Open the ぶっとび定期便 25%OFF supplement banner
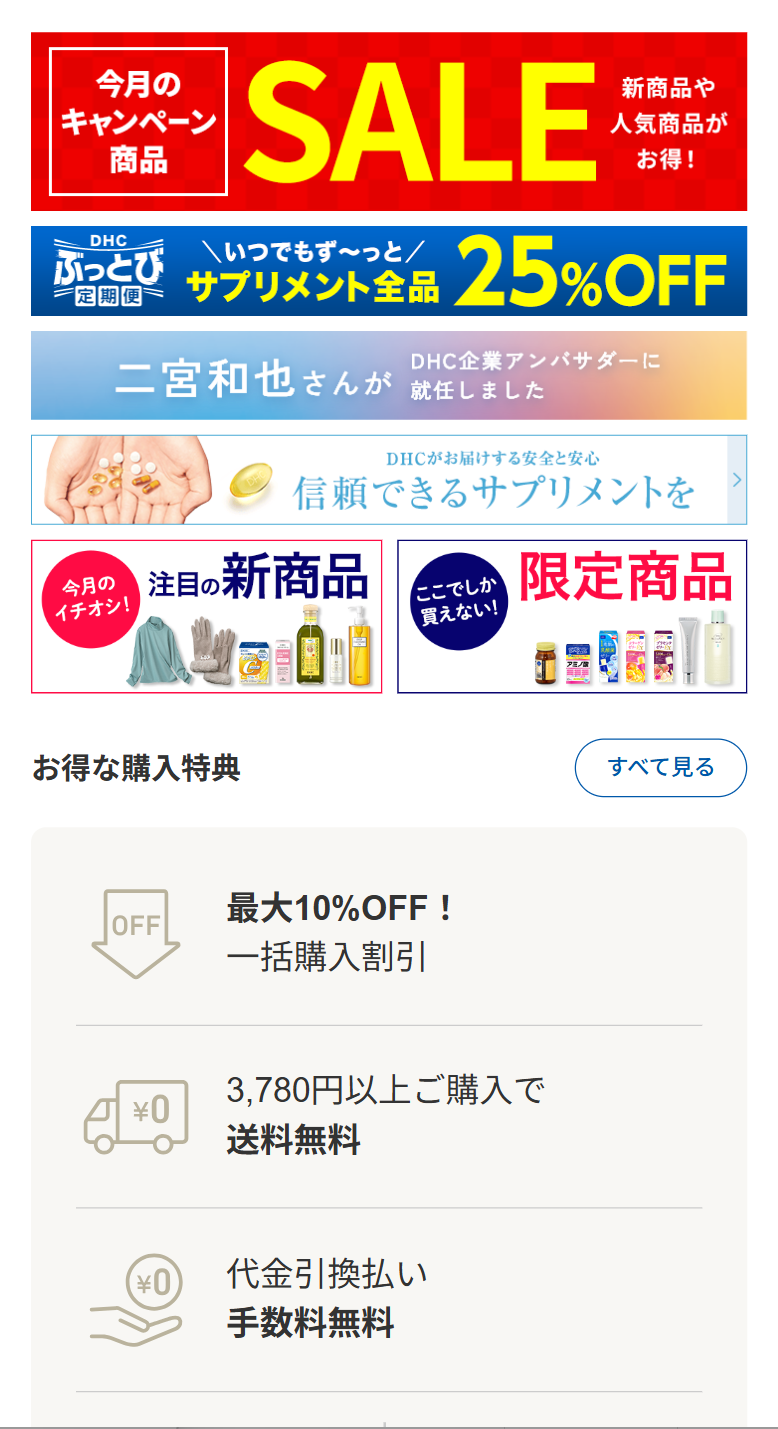This screenshot has height=1429, width=778. (x=389, y=271)
